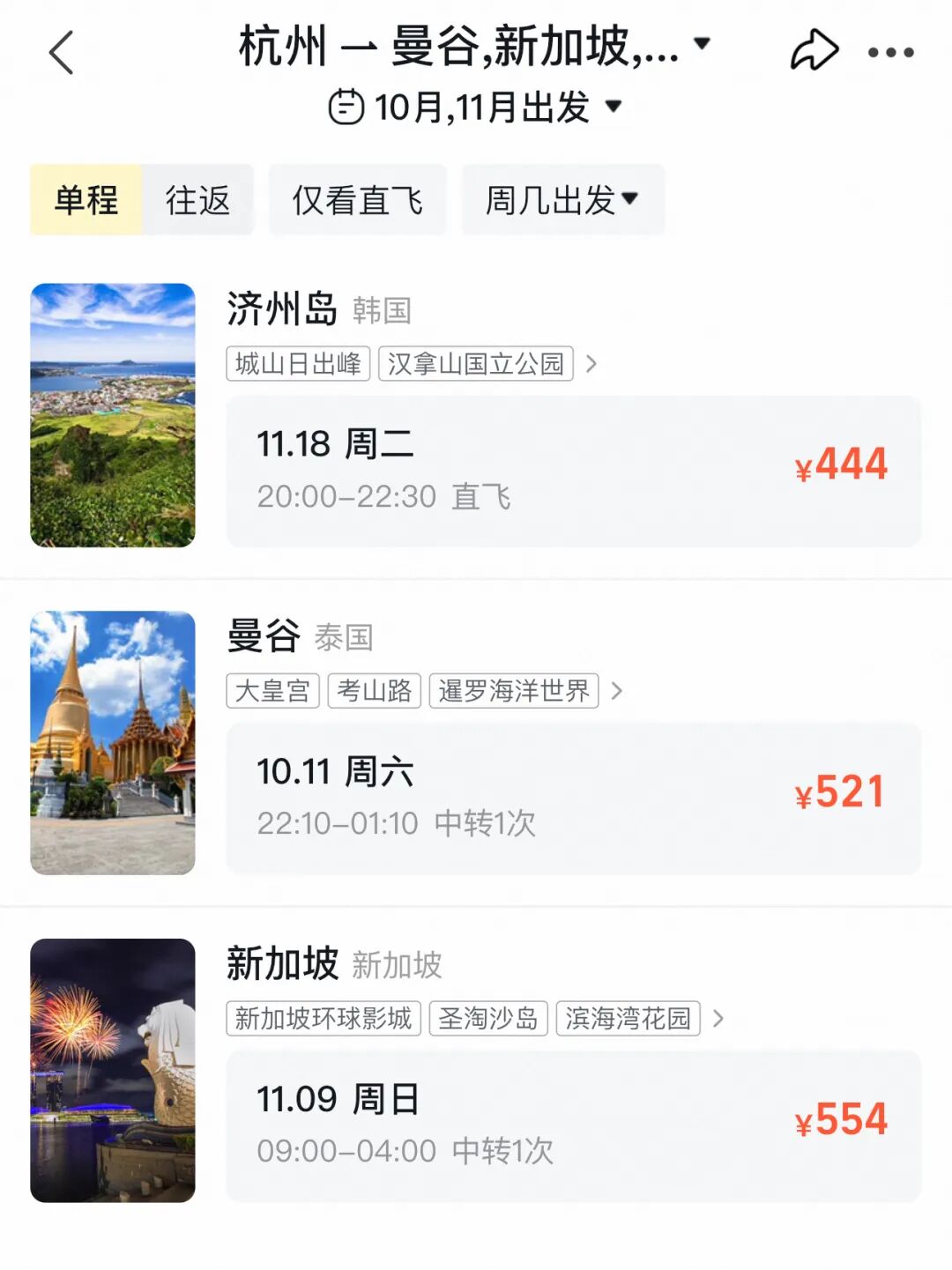Open the 新加坡环球影城 tag

(324, 1019)
